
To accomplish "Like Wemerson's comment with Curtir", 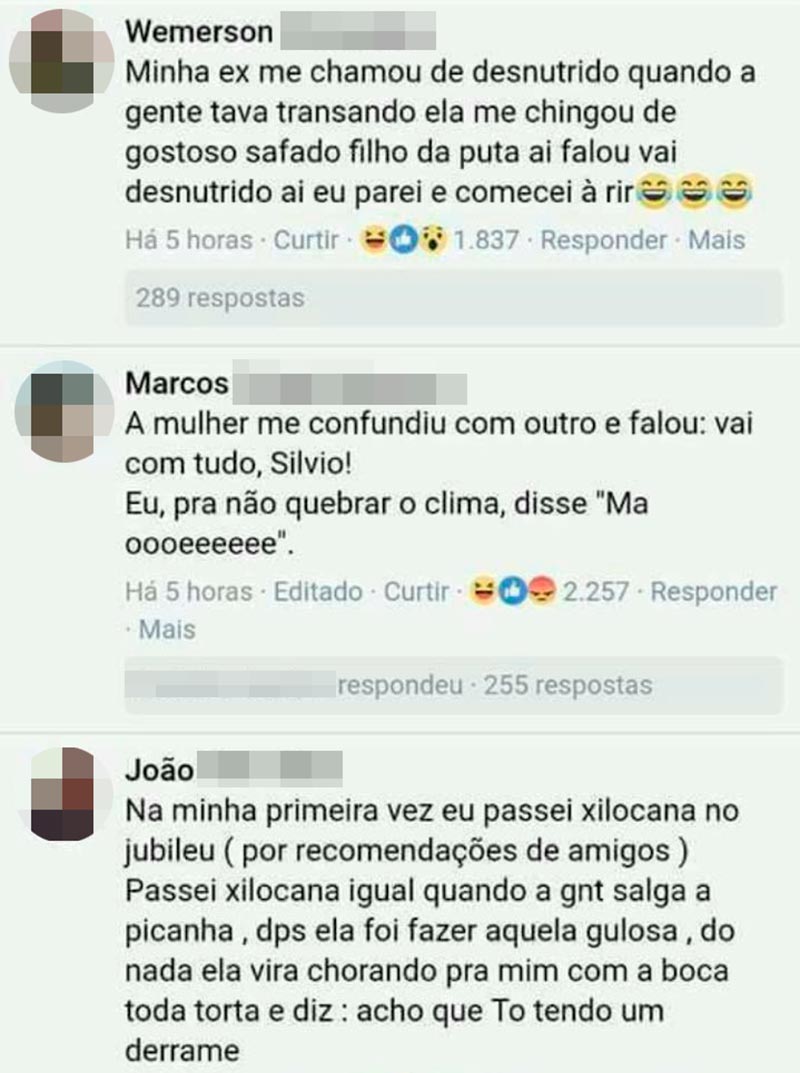I will click(x=306, y=240).
